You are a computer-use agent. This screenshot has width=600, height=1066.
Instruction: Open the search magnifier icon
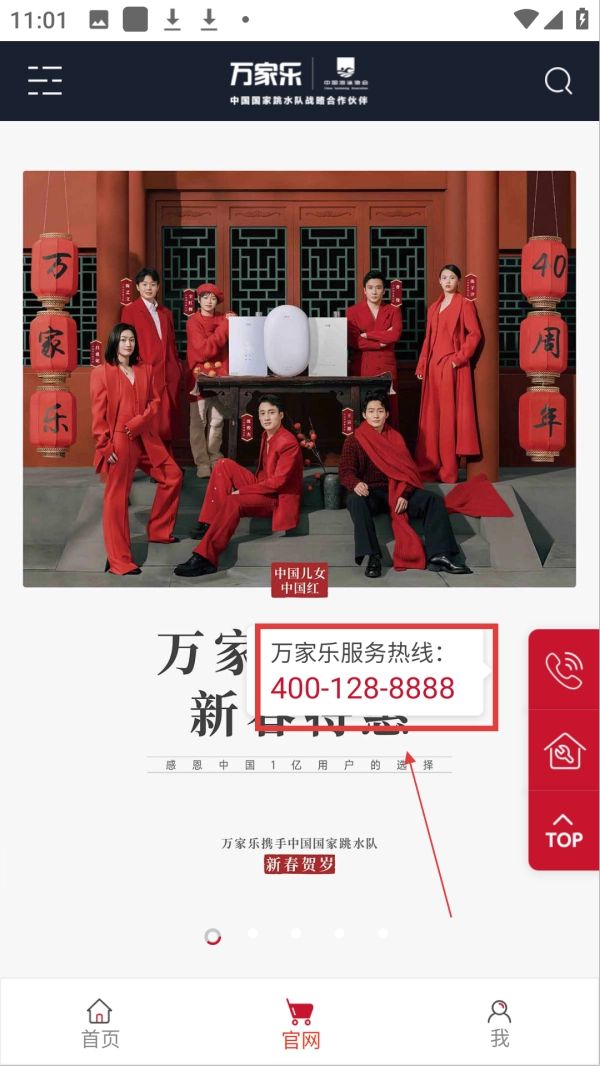558,82
